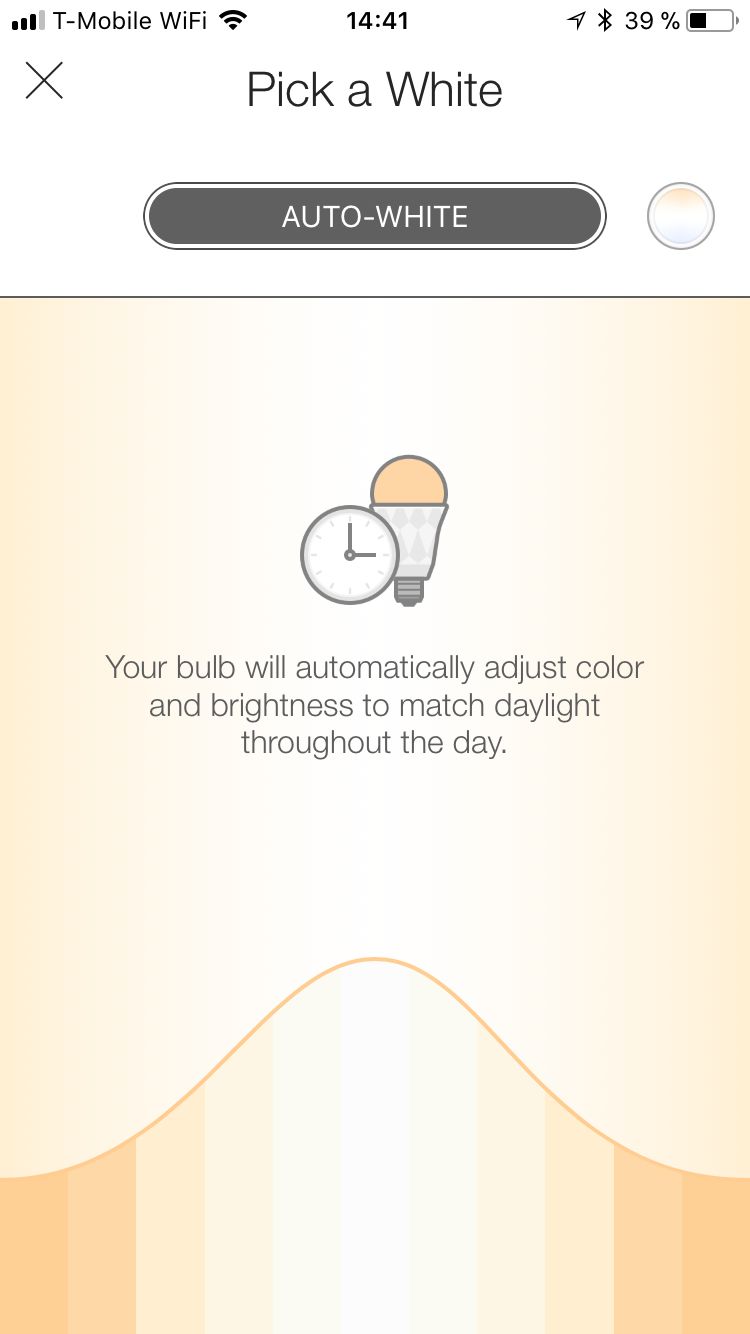This screenshot has width=750, height=1334.
Task: Close the Pick a White screen
Action: click(44, 81)
